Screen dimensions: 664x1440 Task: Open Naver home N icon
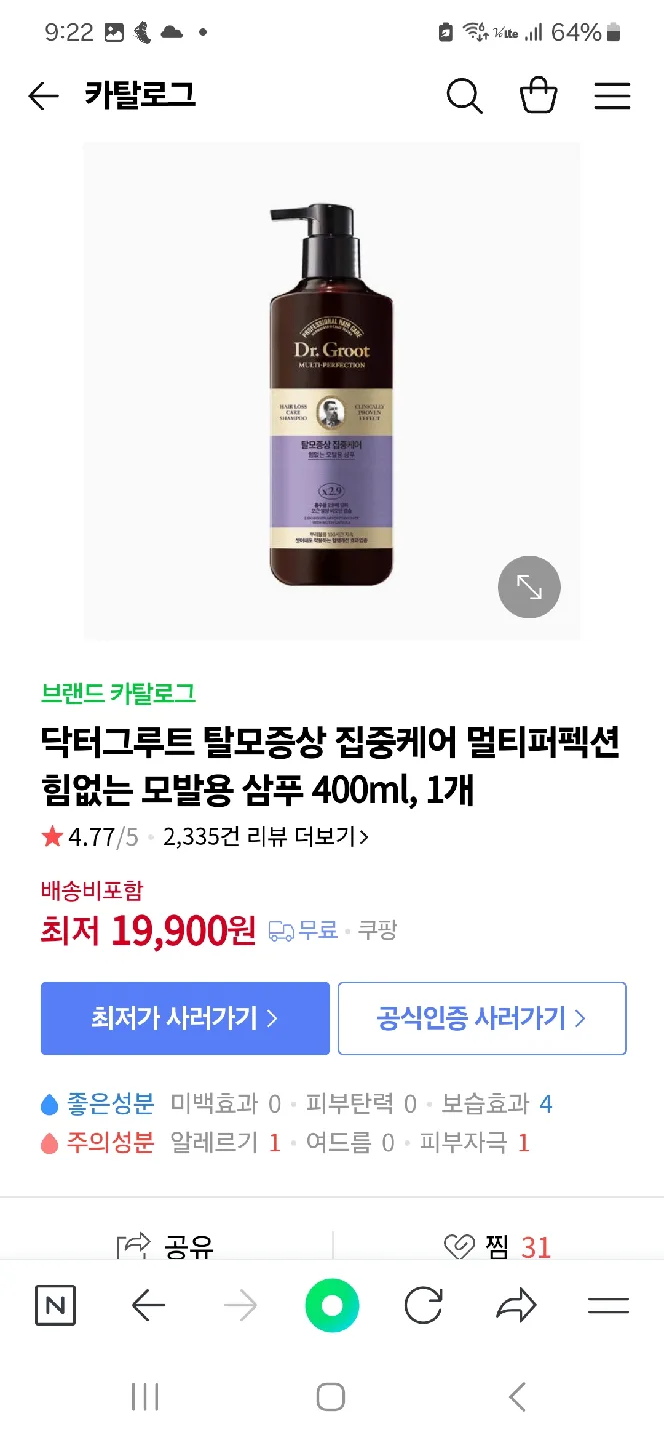click(55, 1305)
